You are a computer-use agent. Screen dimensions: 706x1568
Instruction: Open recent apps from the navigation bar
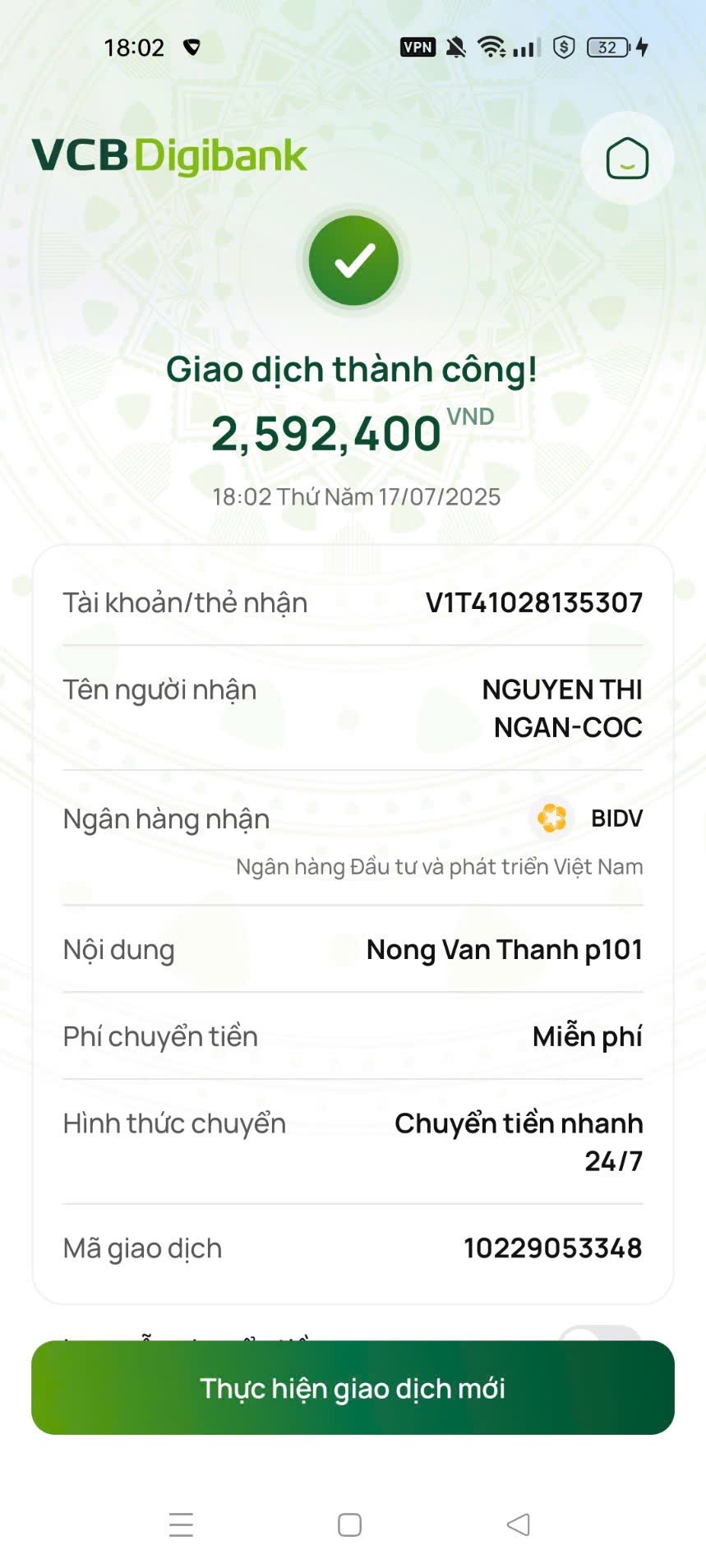(x=181, y=1525)
